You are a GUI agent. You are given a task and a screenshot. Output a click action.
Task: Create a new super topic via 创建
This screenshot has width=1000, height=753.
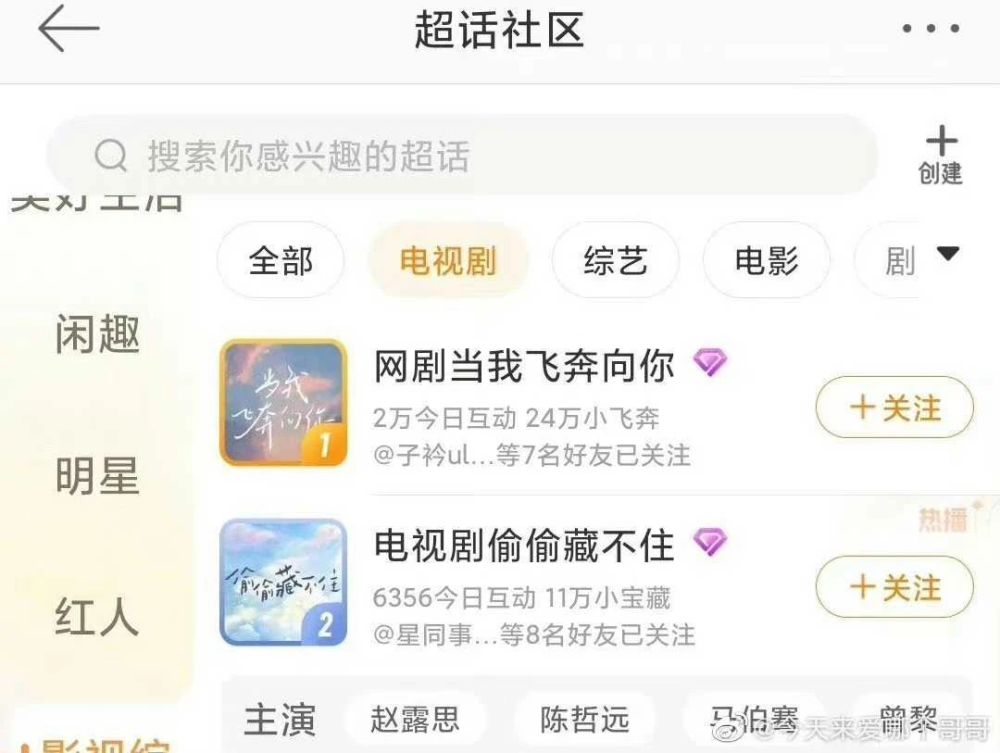(940, 156)
